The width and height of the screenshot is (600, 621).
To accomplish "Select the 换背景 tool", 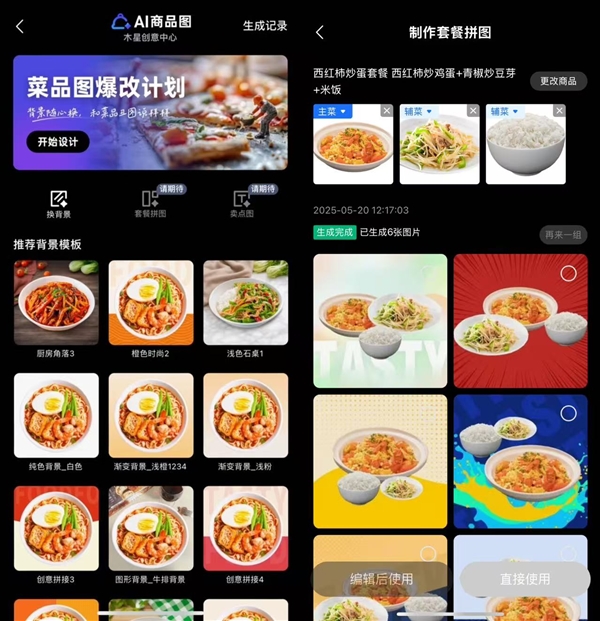I will coord(58,203).
